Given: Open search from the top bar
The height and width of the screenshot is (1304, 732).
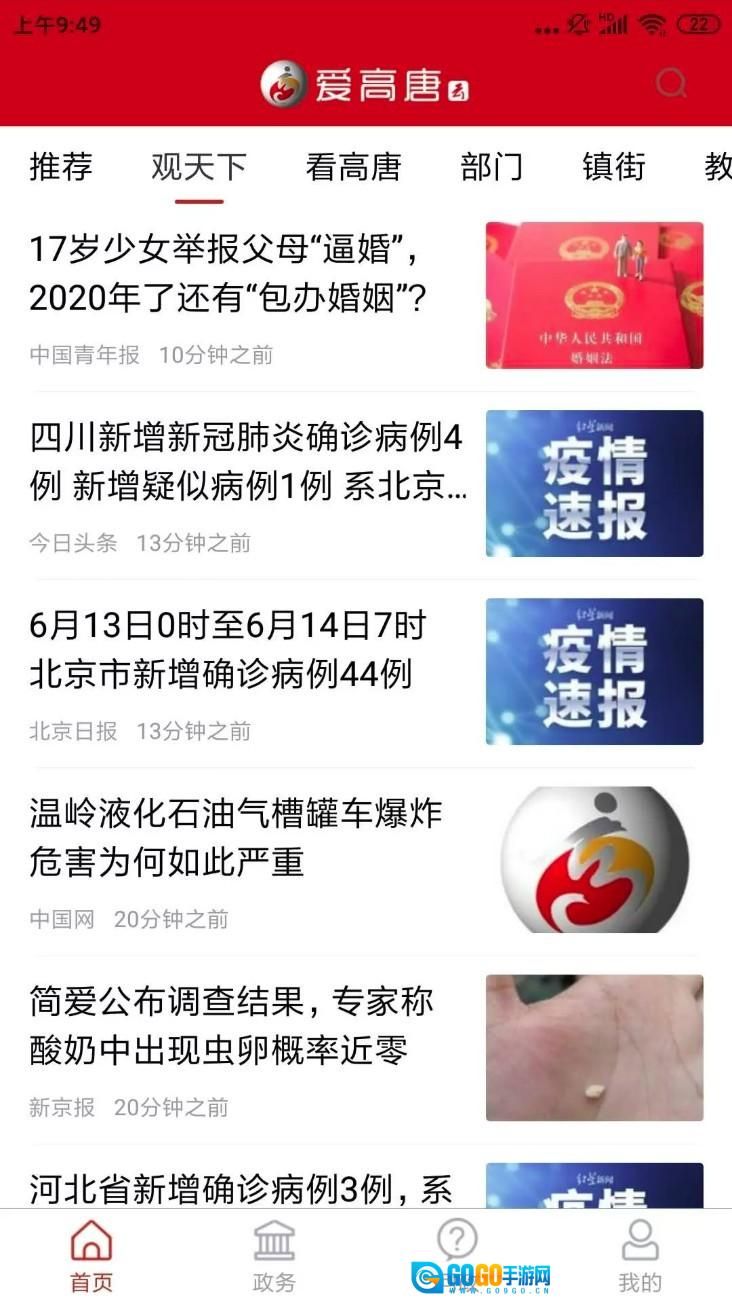Looking at the screenshot, I should point(668,85).
